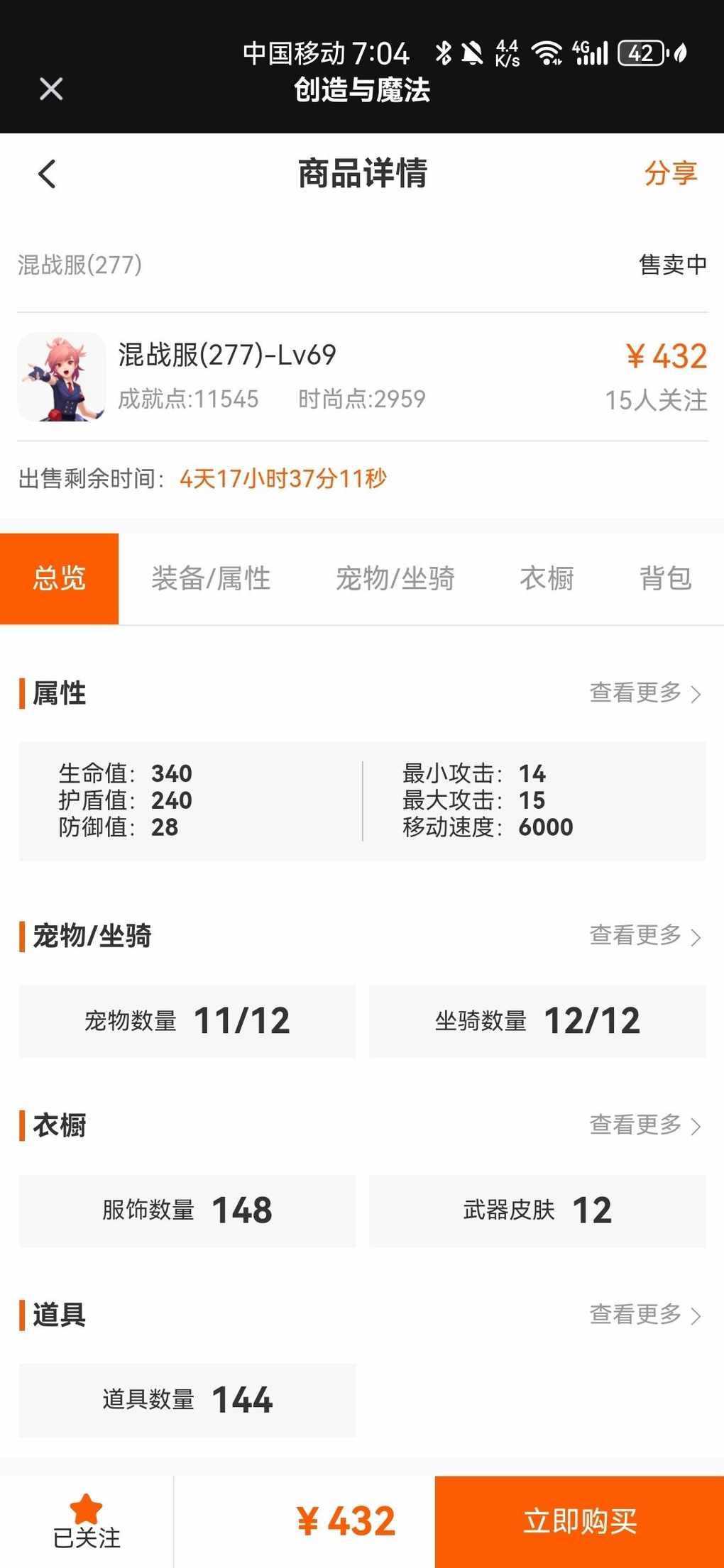Tap 分享 to share this listing
This screenshot has height=1568, width=724.
(670, 173)
